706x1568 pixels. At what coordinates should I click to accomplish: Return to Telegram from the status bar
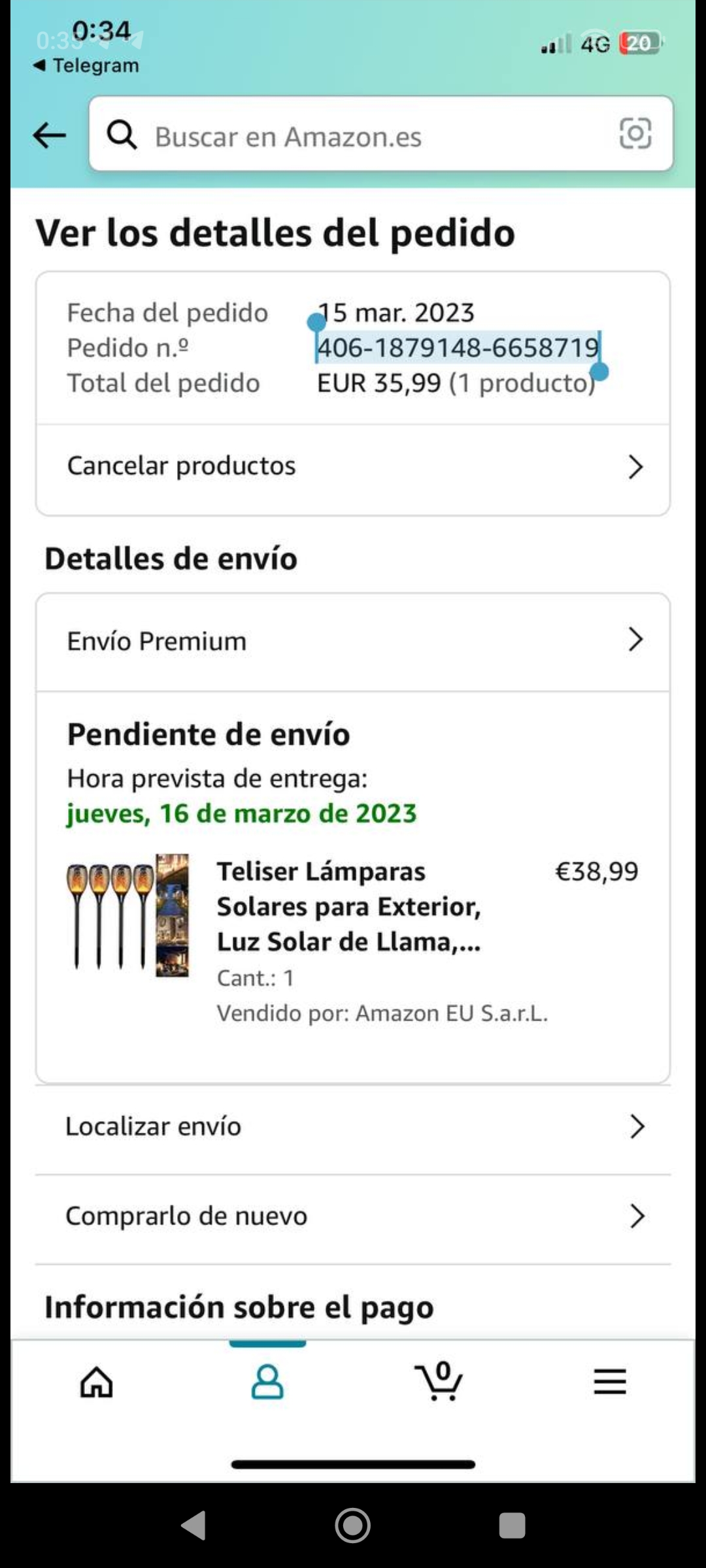pyautogui.click(x=87, y=65)
